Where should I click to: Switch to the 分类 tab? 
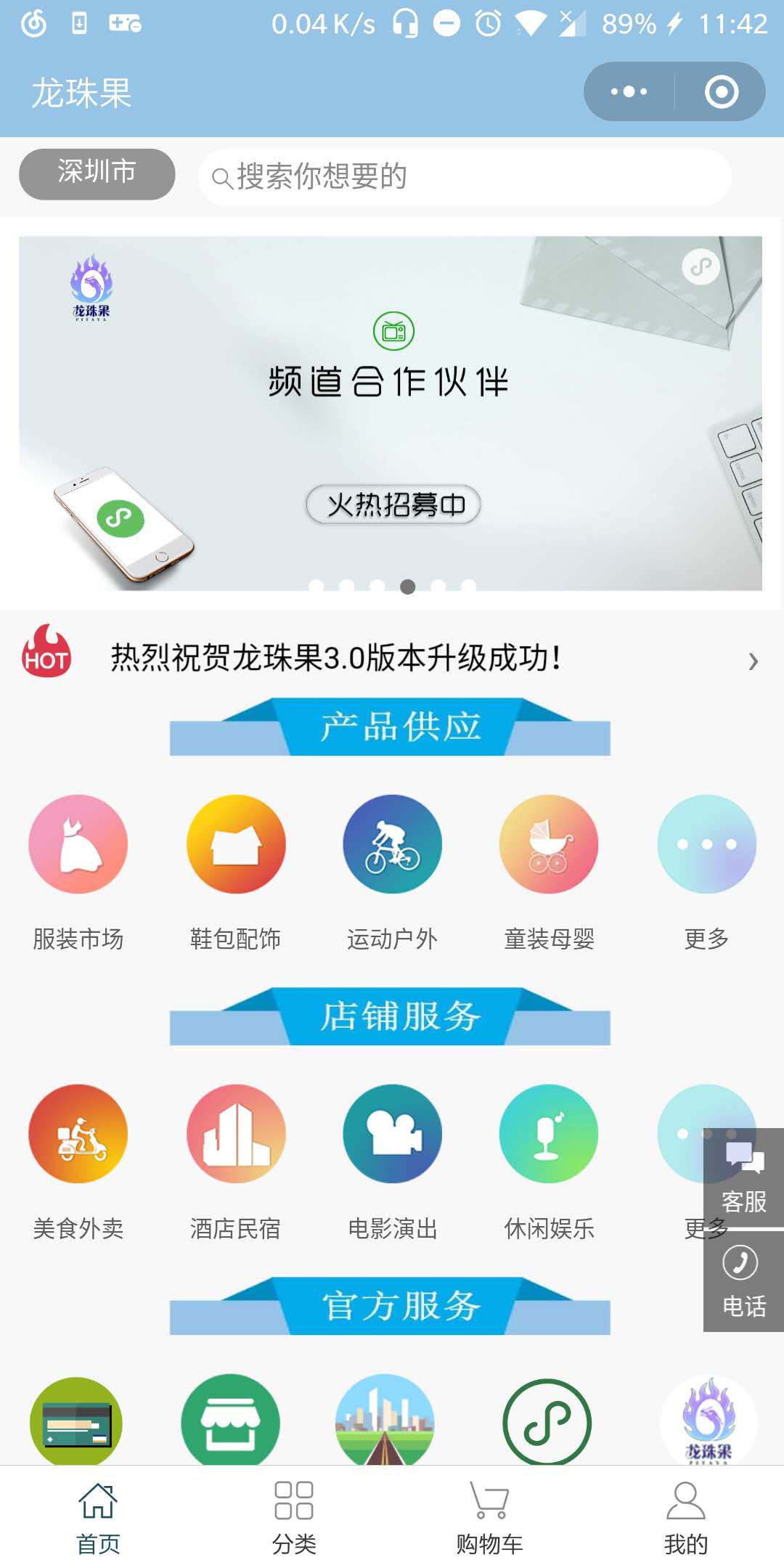294,1518
